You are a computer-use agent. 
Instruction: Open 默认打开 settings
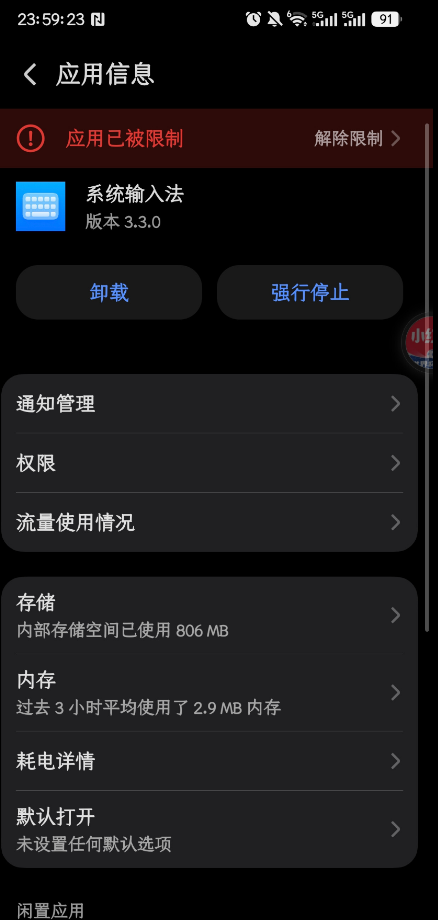tap(209, 829)
